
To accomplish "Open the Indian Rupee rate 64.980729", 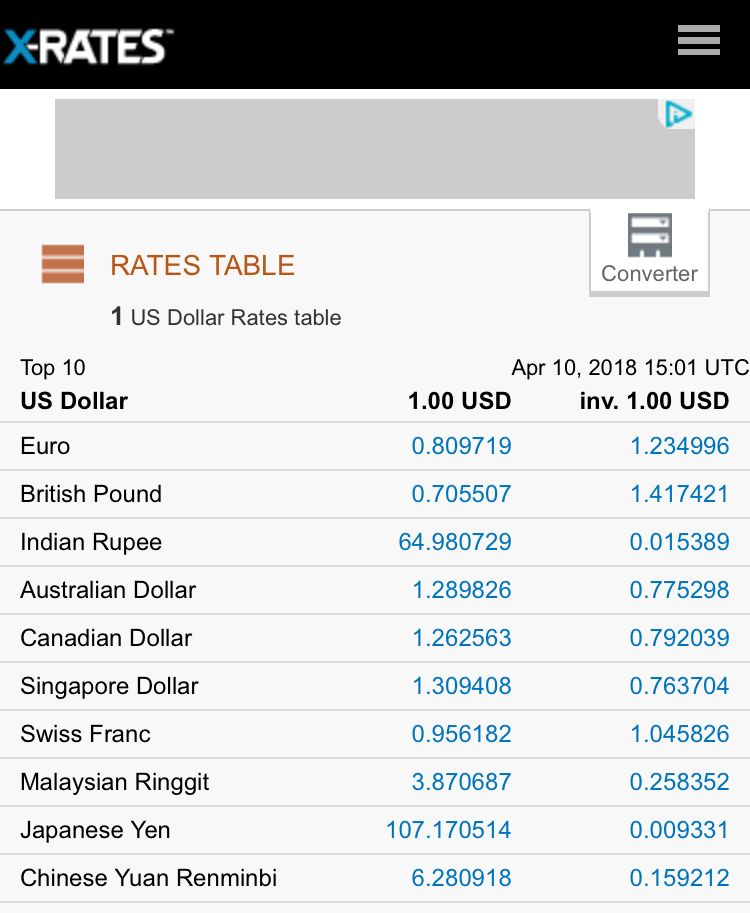I will tap(455, 542).
